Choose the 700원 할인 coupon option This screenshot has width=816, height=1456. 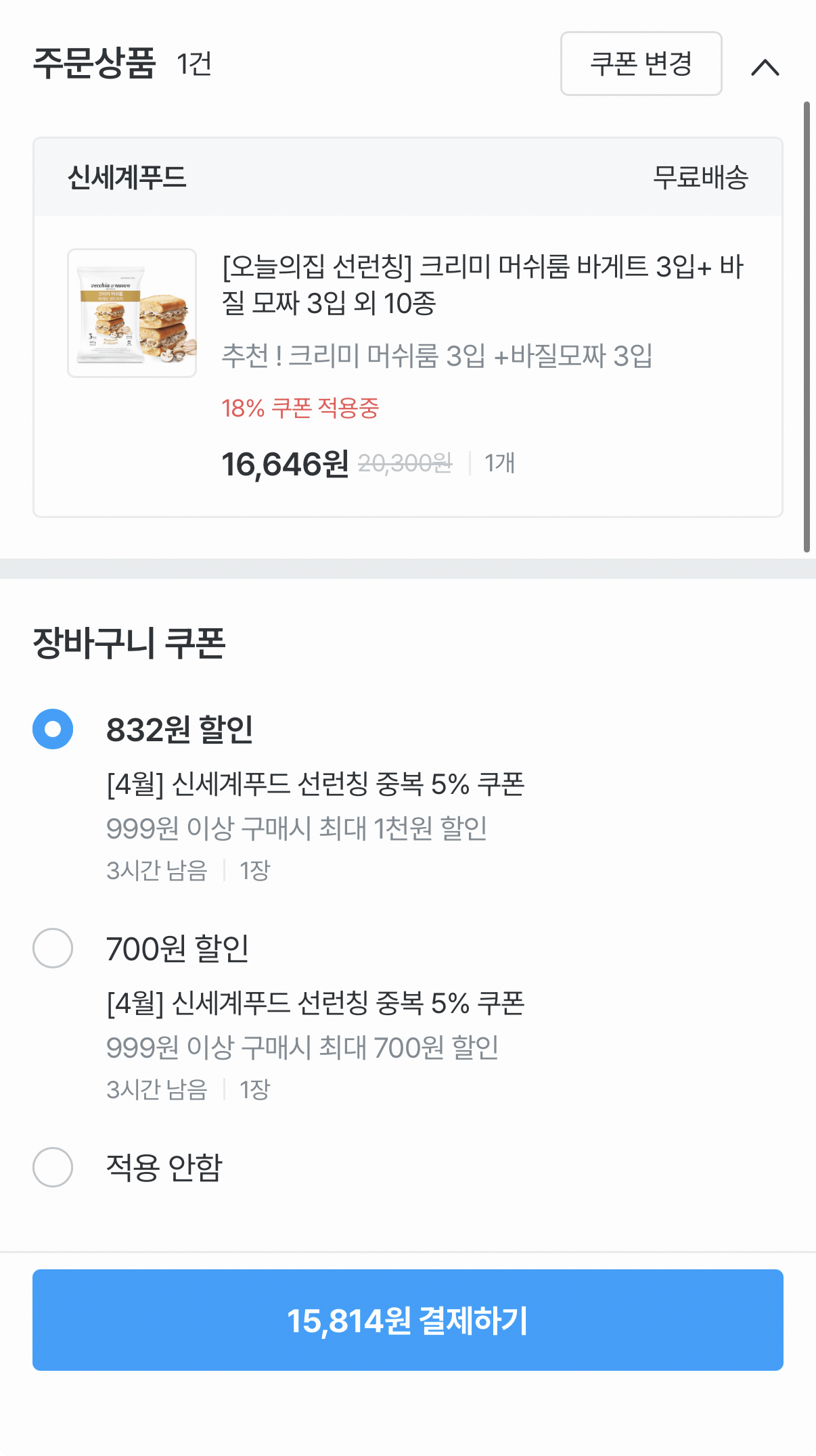tap(52, 948)
